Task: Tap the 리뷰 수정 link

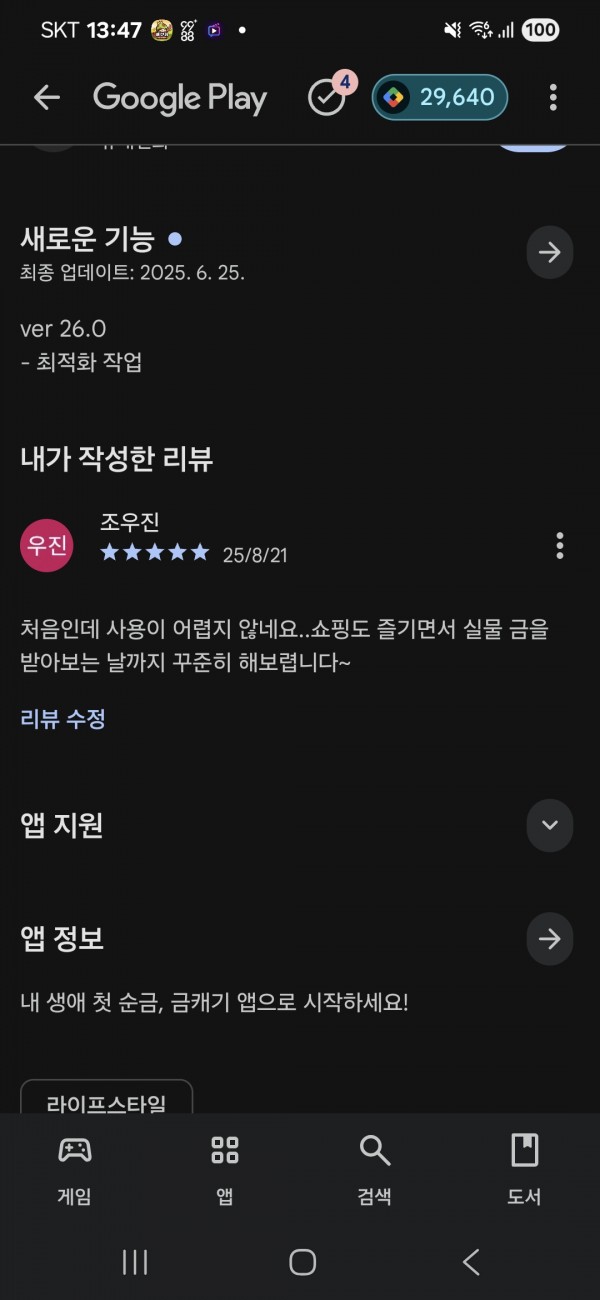Action: pos(63,718)
